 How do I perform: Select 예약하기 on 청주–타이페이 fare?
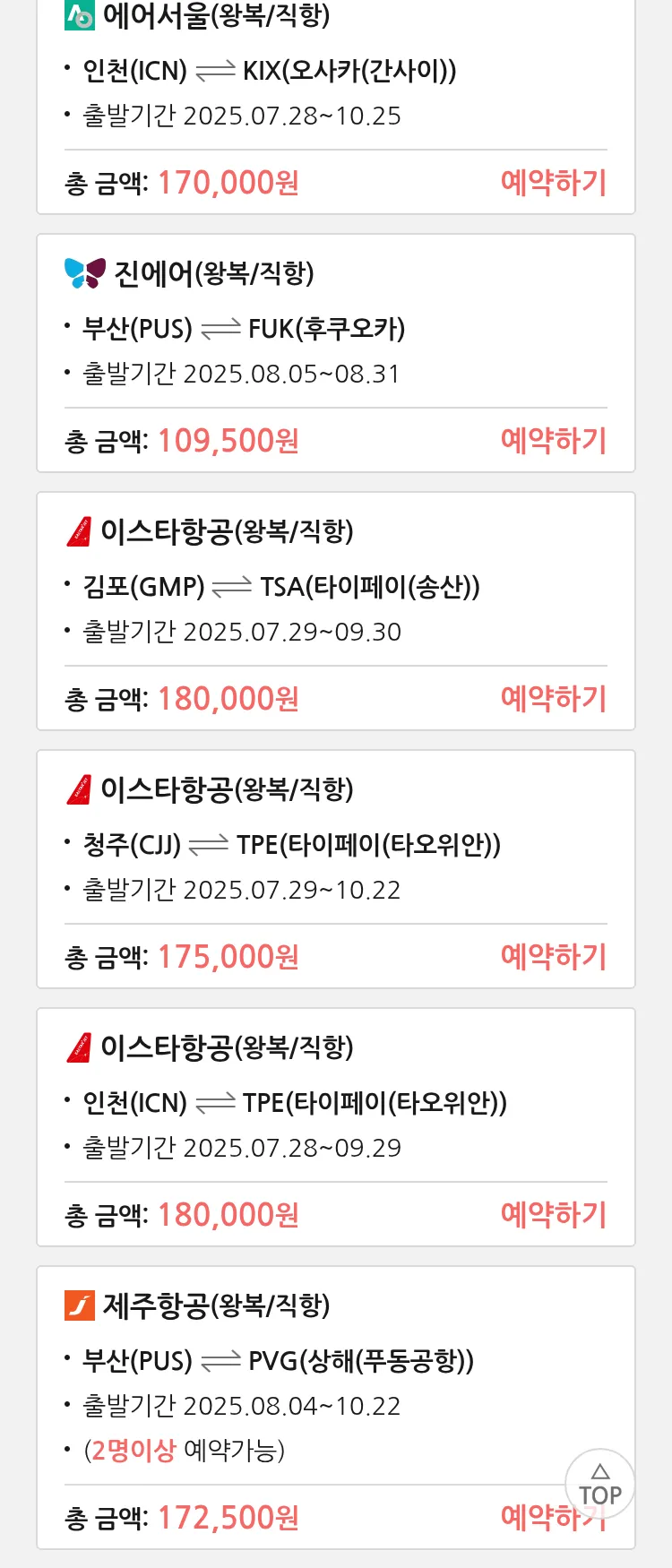coord(553,957)
